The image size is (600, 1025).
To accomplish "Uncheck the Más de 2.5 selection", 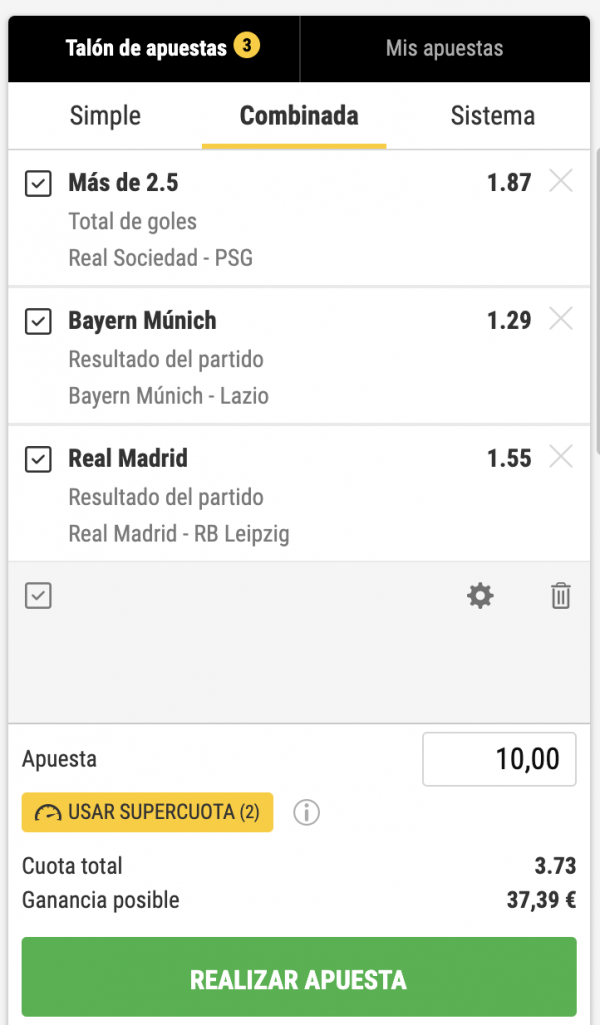I will point(38,183).
